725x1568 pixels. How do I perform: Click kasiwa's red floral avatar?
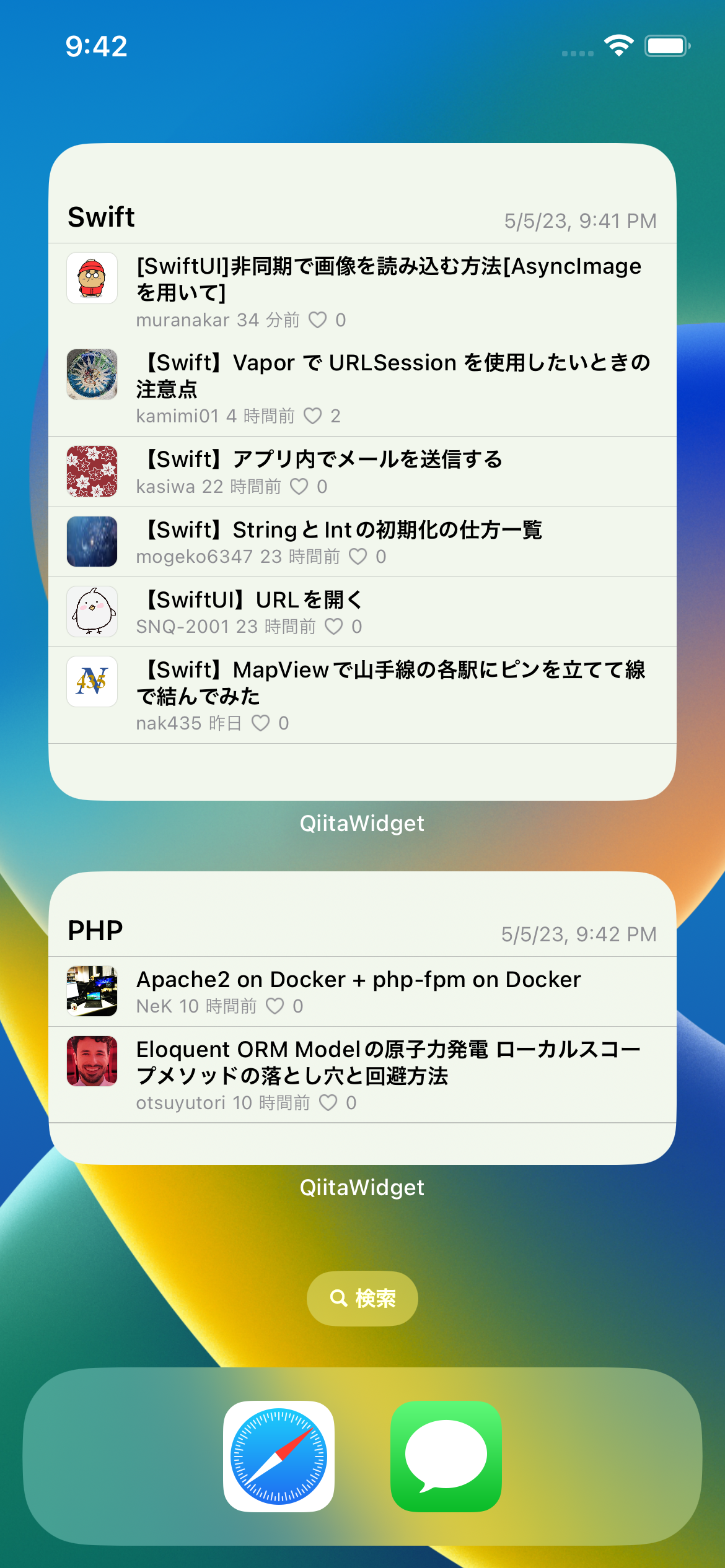tap(92, 472)
